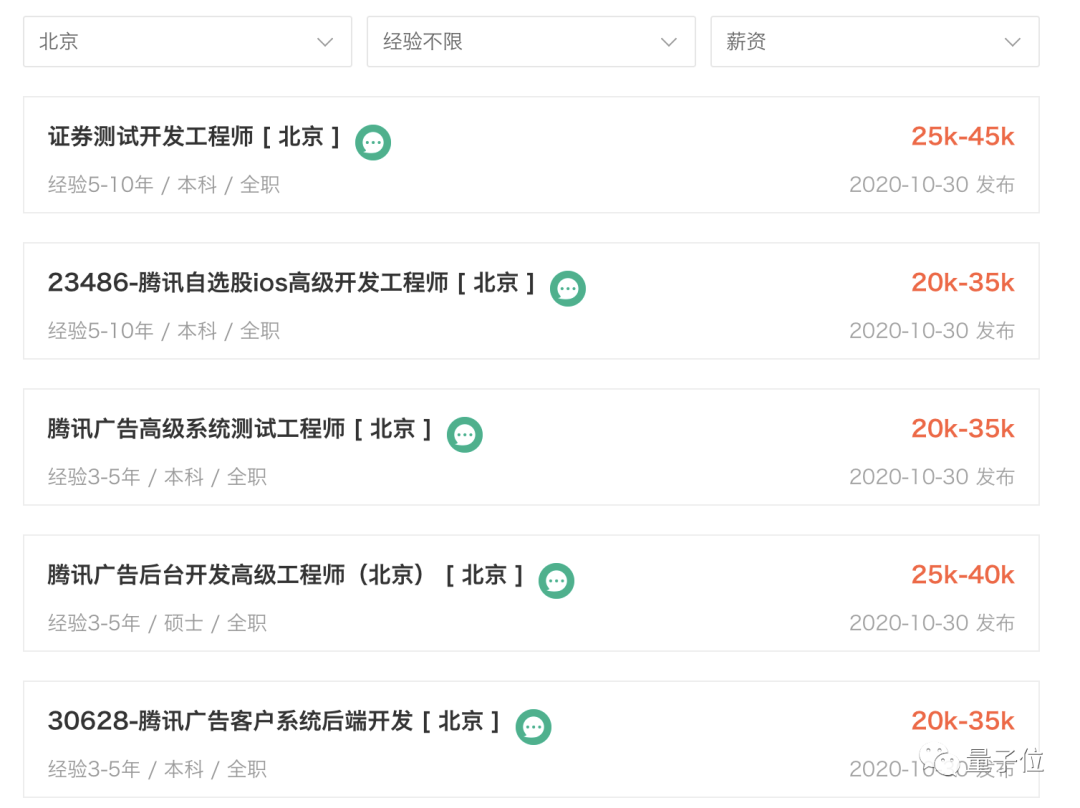Tap chat icon beside 腾讯自选股ios高级开发工程师
Image resolution: width=1080 pixels, height=808 pixels.
click(x=568, y=289)
